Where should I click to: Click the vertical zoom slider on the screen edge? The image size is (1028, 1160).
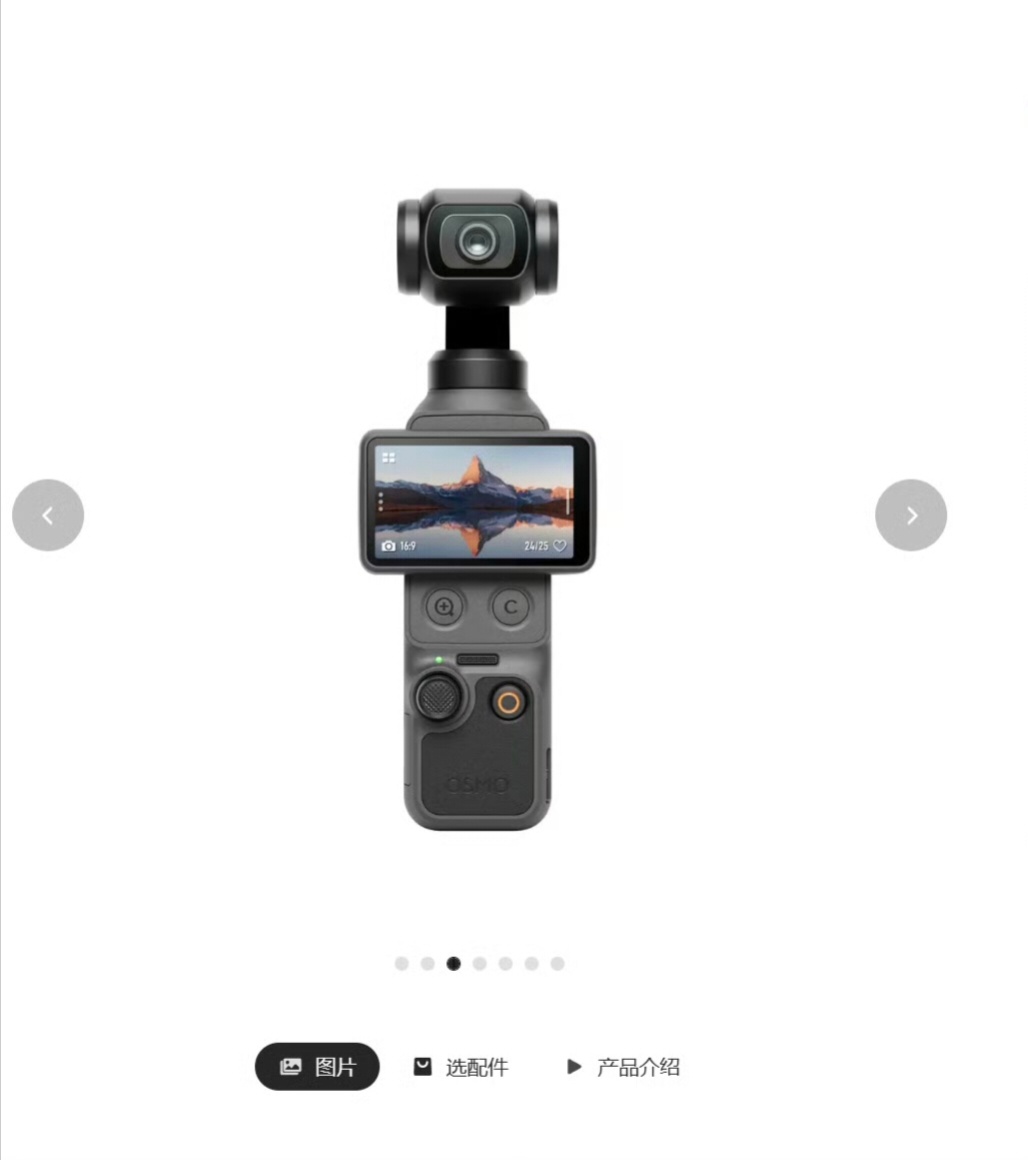click(570, 500)
